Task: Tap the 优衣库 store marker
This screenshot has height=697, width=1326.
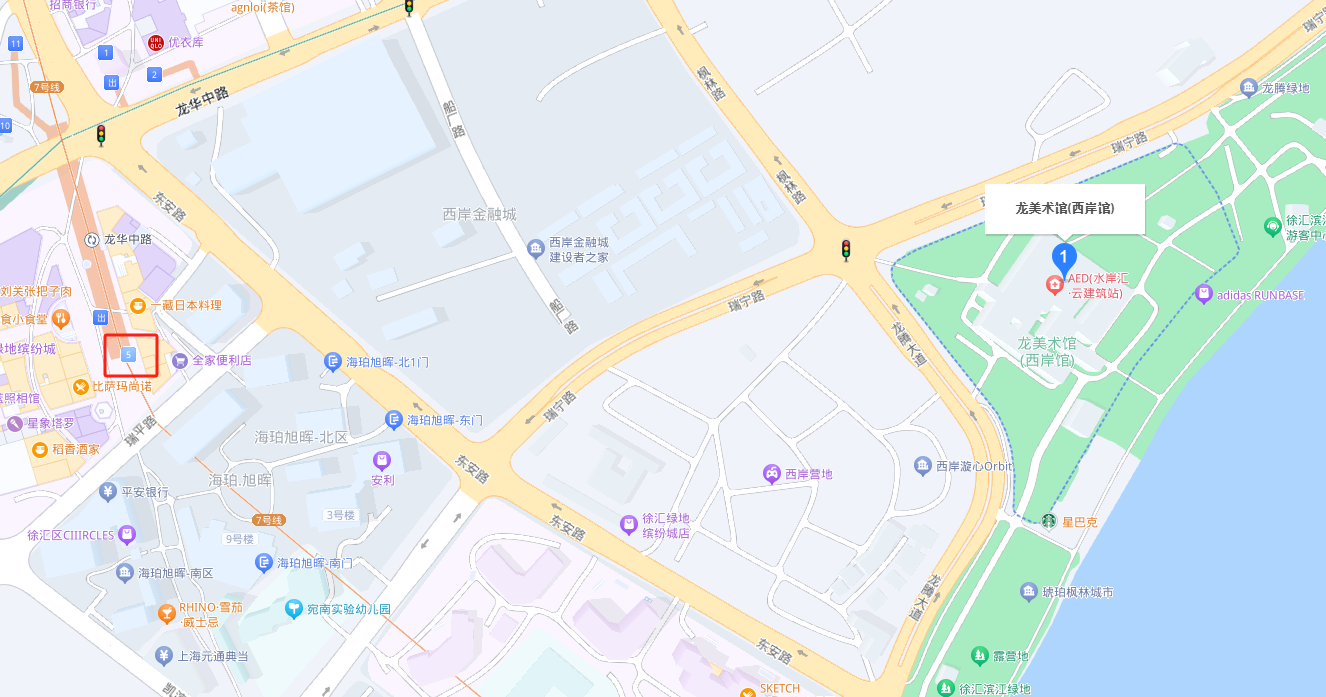Action: pos(155,42)
